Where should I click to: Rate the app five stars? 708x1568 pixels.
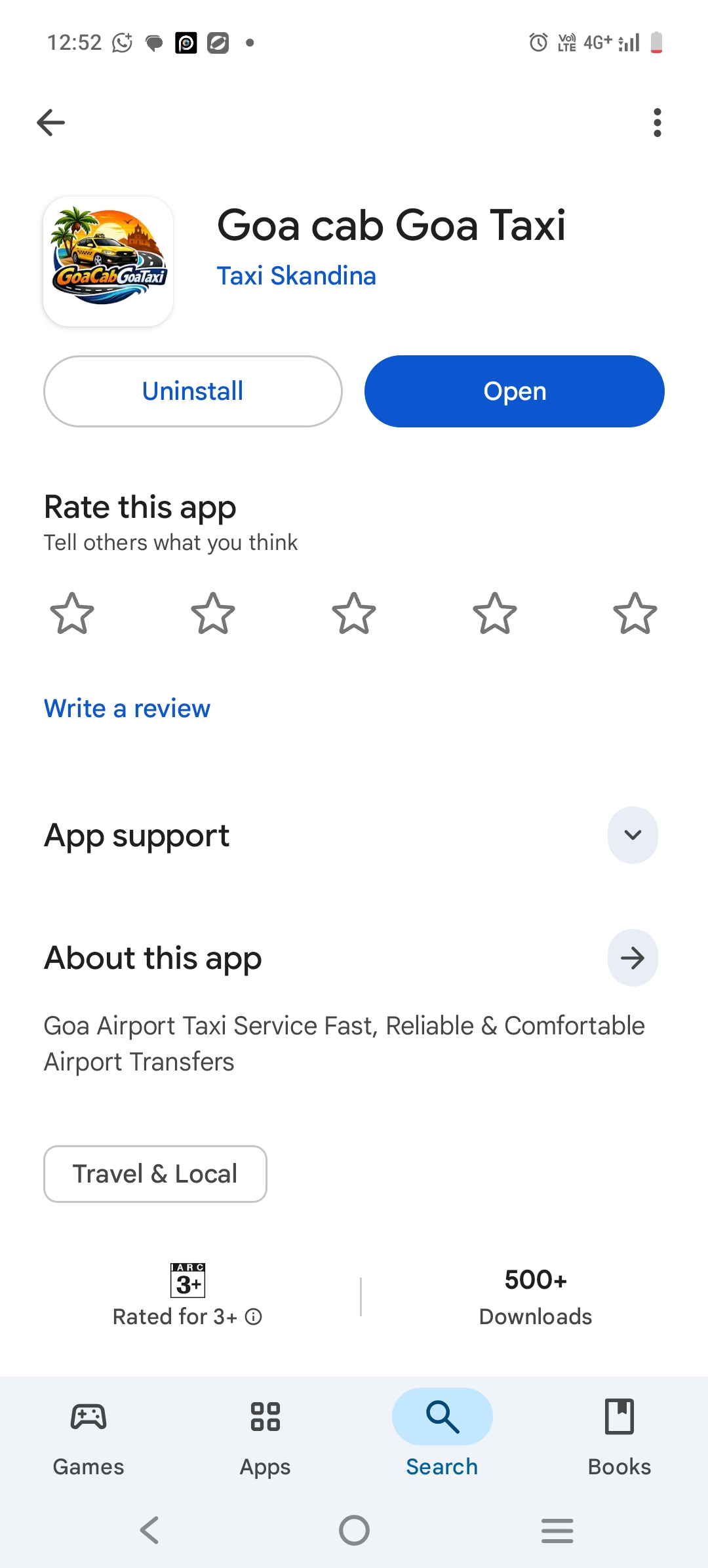635,614
